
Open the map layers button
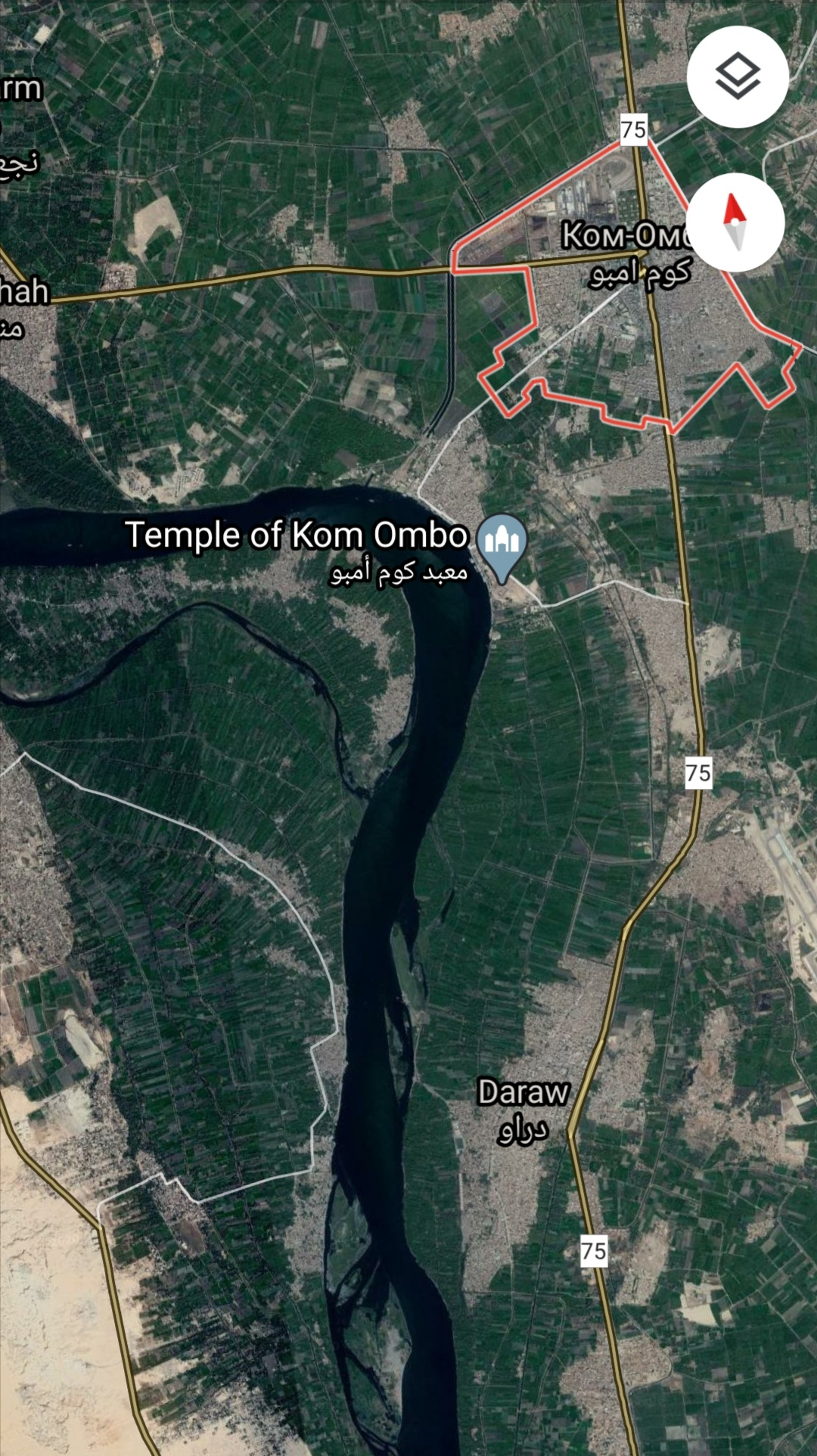pyautogui.click(x=738, y=76)
